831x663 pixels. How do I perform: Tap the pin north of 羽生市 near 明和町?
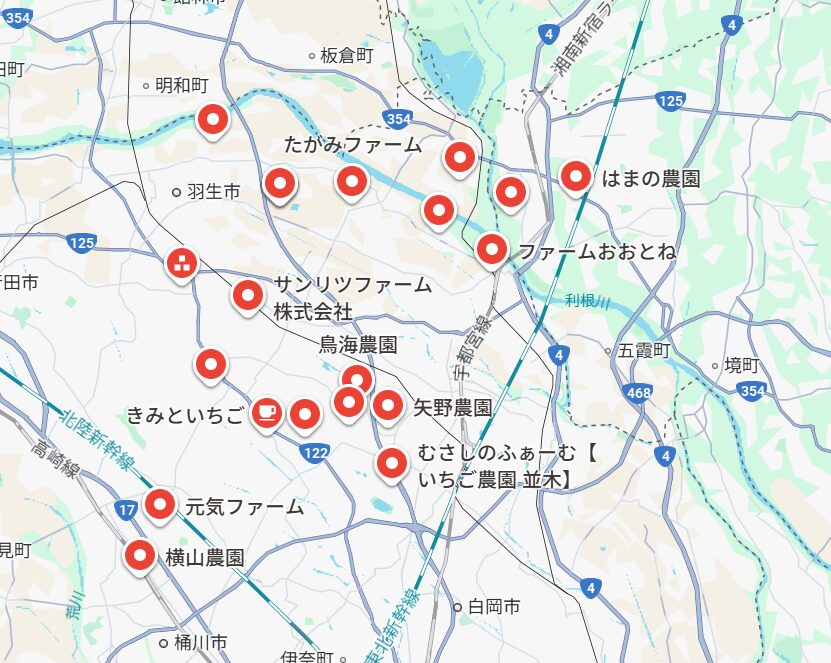[x=212, y=120]
